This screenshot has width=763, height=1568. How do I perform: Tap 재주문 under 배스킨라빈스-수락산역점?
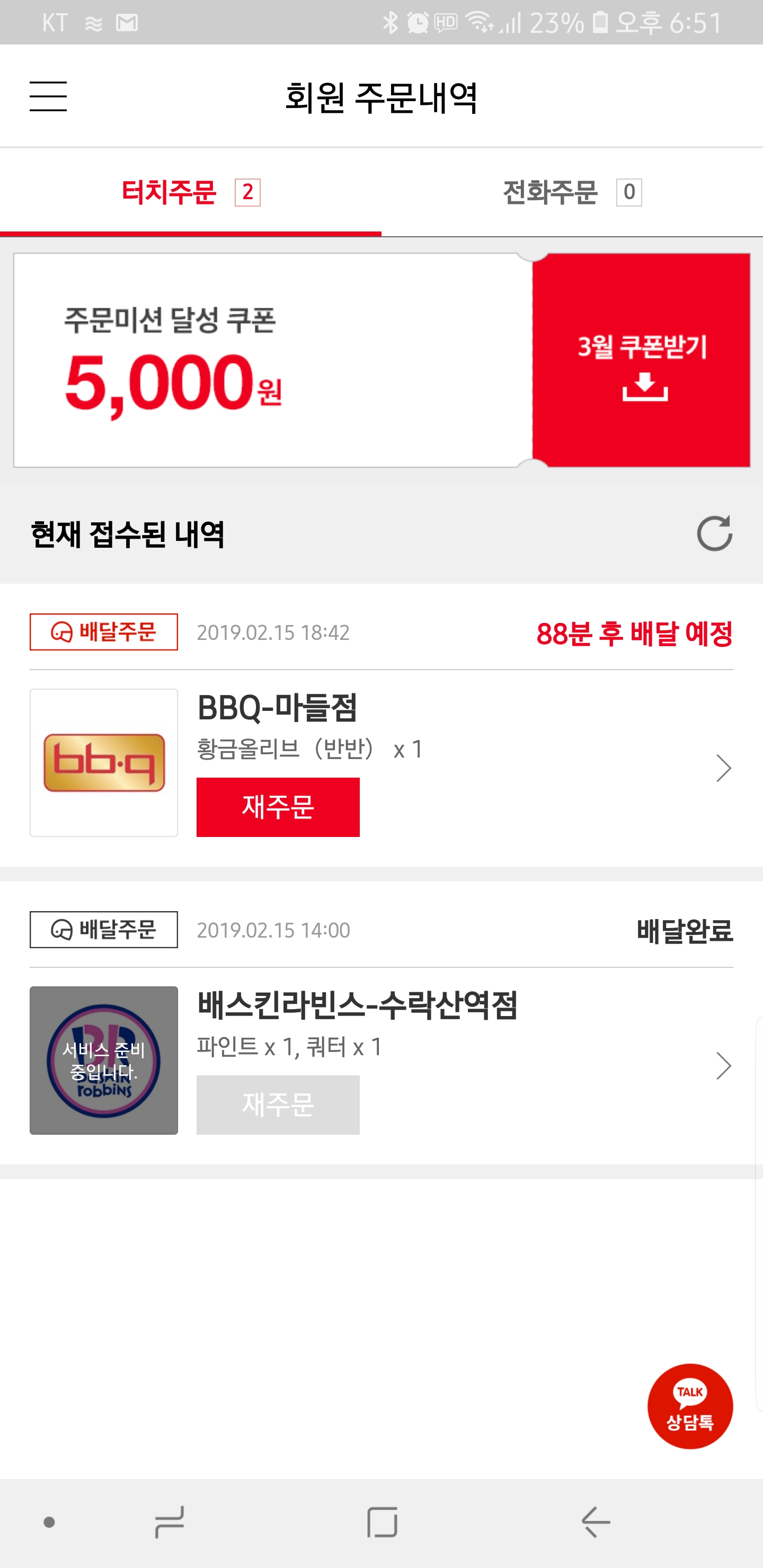(x=278, y=1104)
